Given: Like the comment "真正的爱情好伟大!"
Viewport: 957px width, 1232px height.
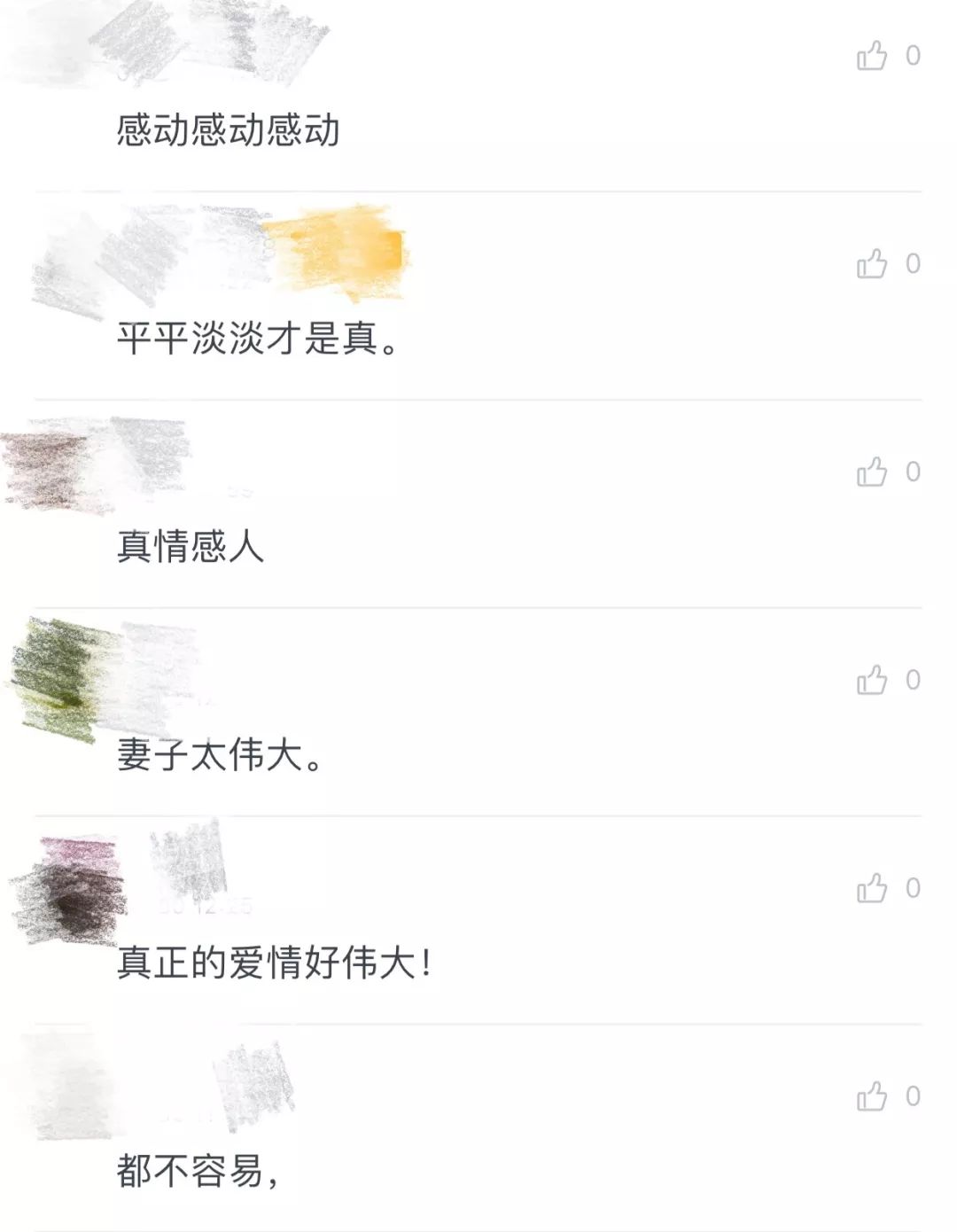Looking at the screenshot, I should (x=872, y=886).
